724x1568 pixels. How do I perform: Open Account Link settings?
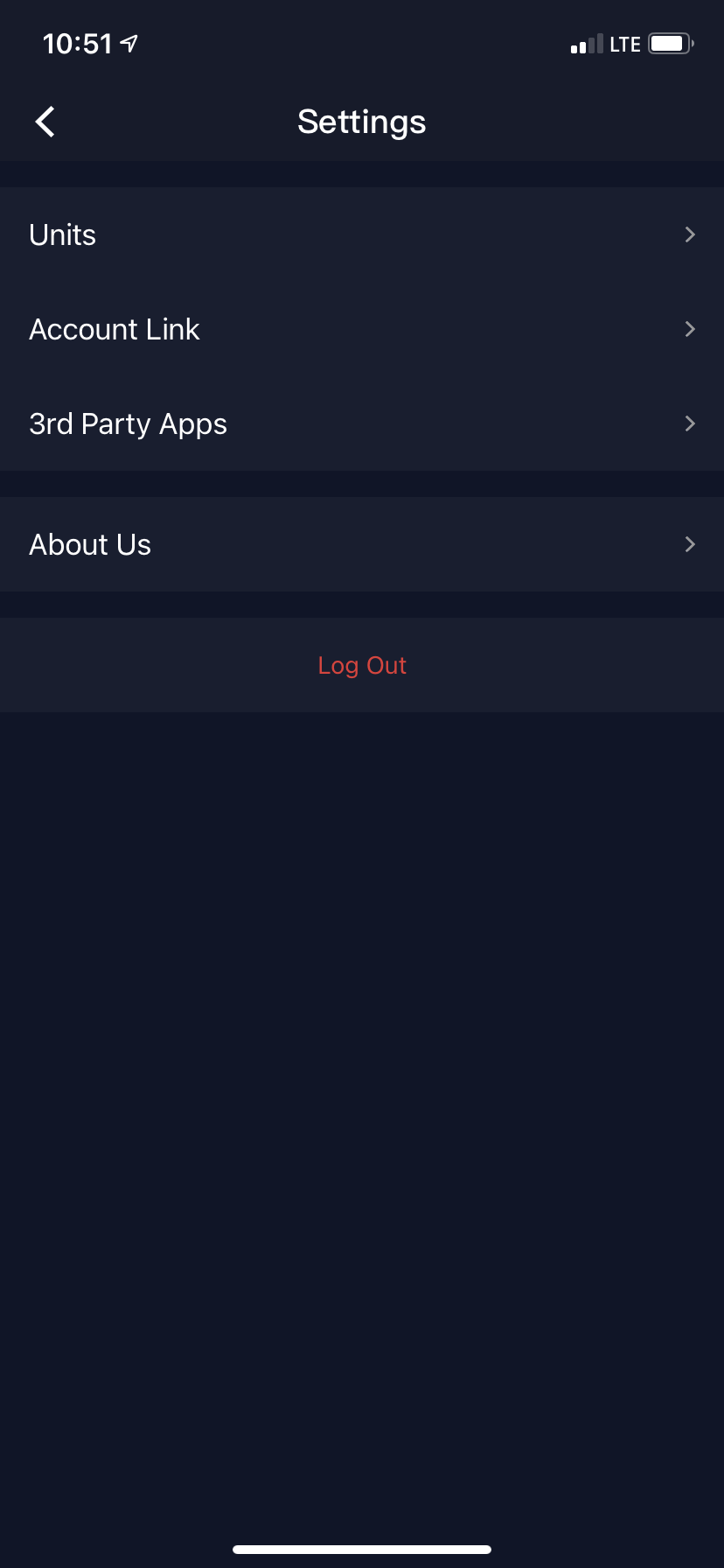pos(362,329)
